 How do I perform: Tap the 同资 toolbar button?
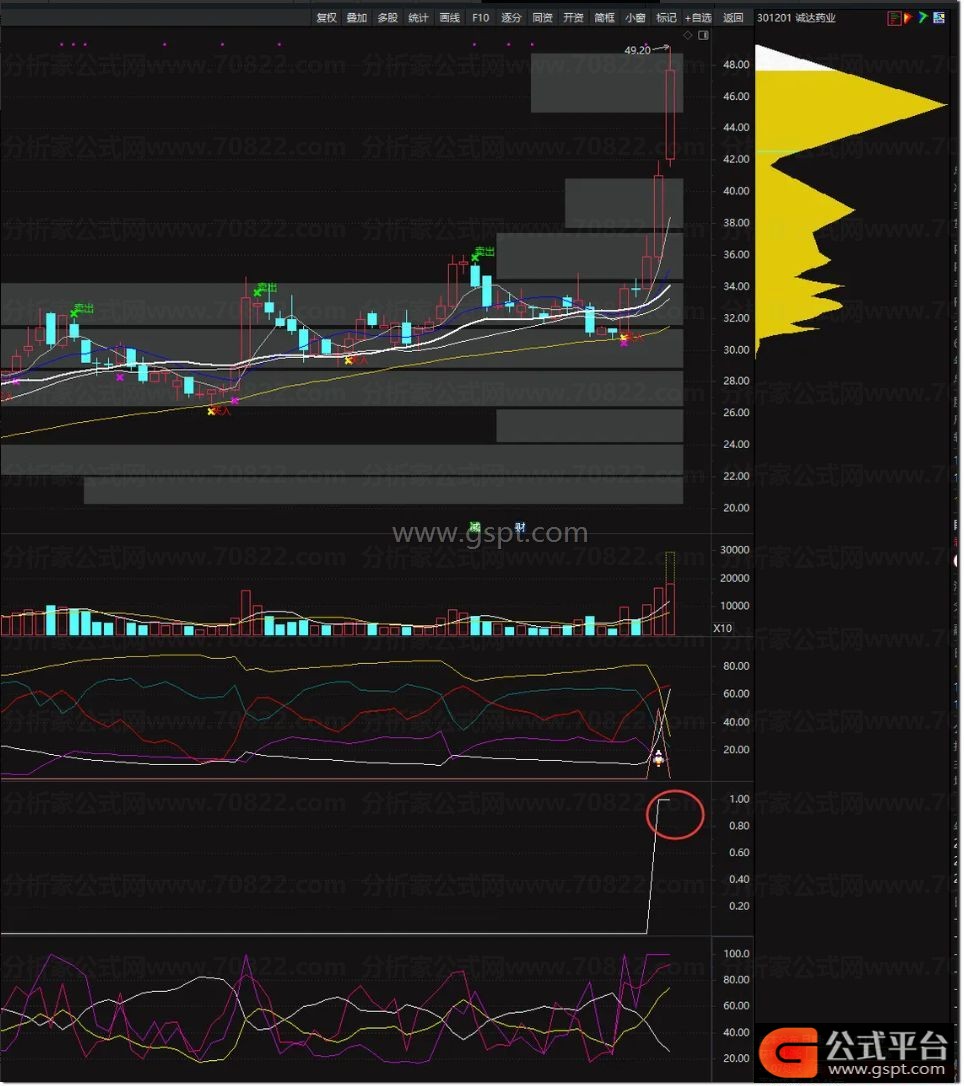[543, 17]
